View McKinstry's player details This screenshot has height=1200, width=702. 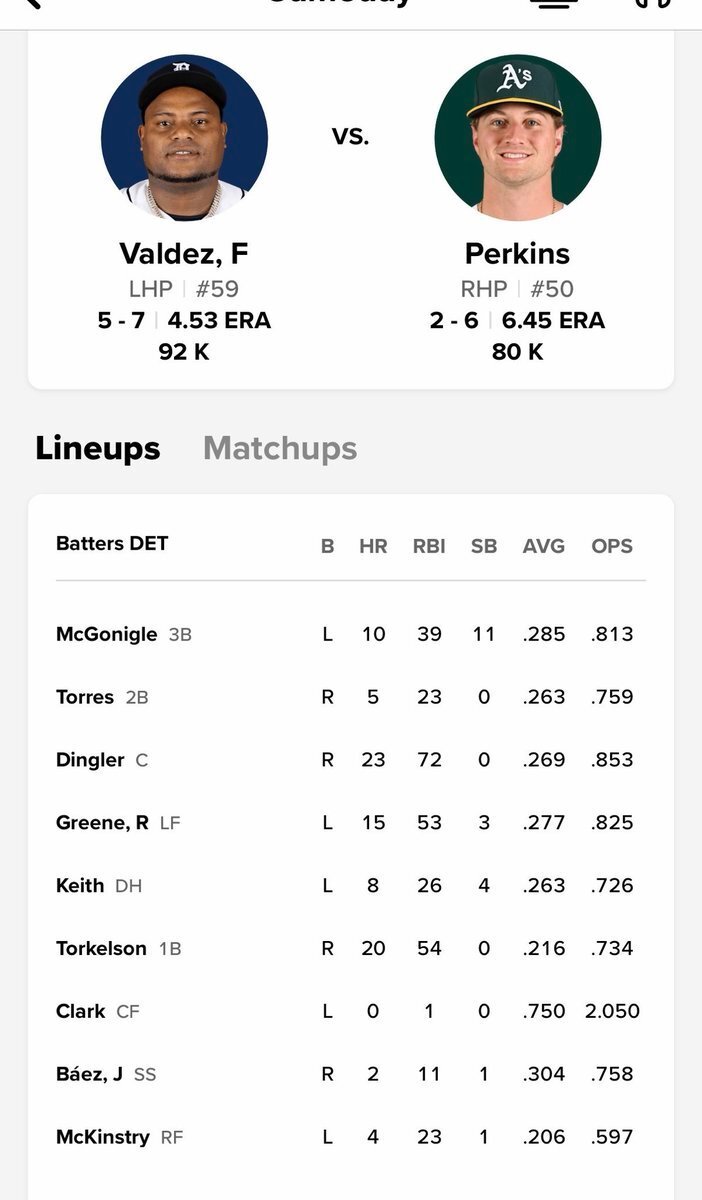click(350, 1137)
